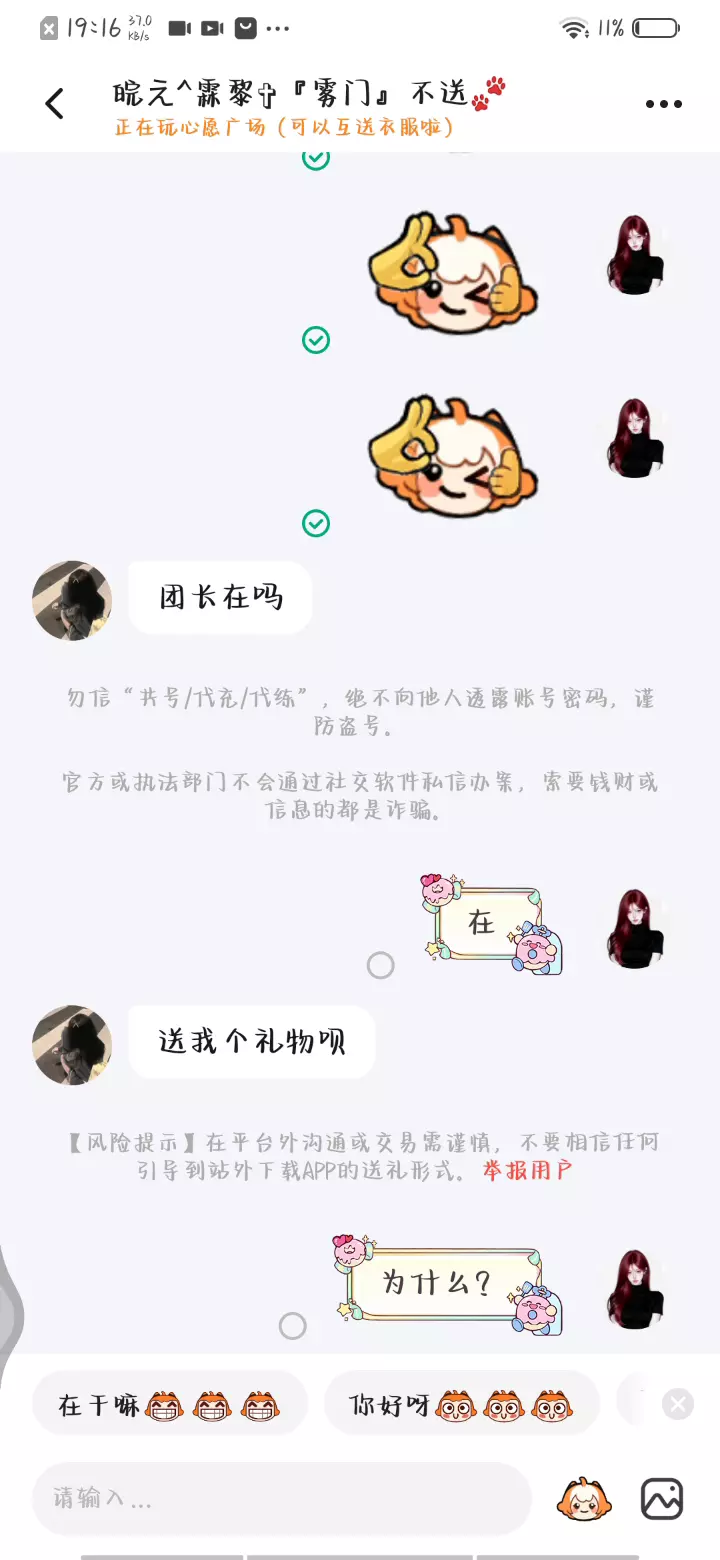This screenshot has width=720, height=1560.
Task: Open the image gallery picker
Action: click(661, 1499)
